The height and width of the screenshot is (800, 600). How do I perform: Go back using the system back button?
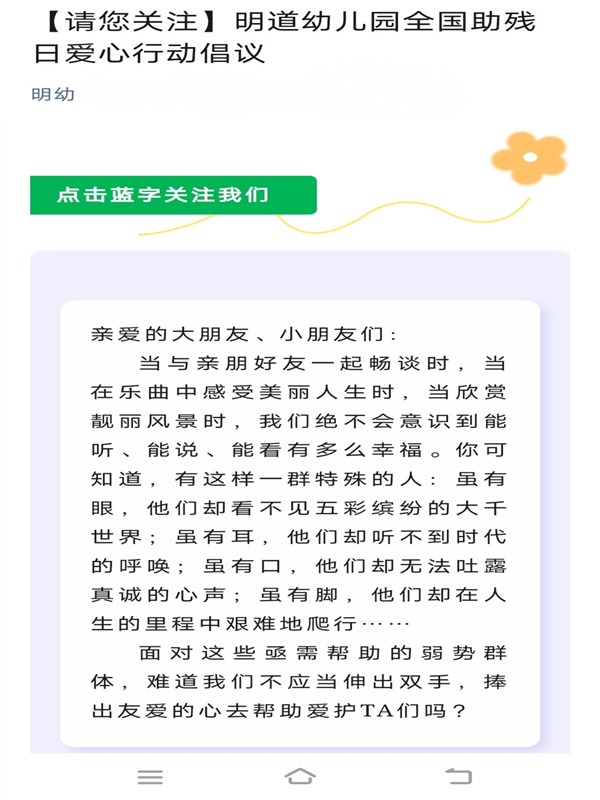[x=458, y=776]
